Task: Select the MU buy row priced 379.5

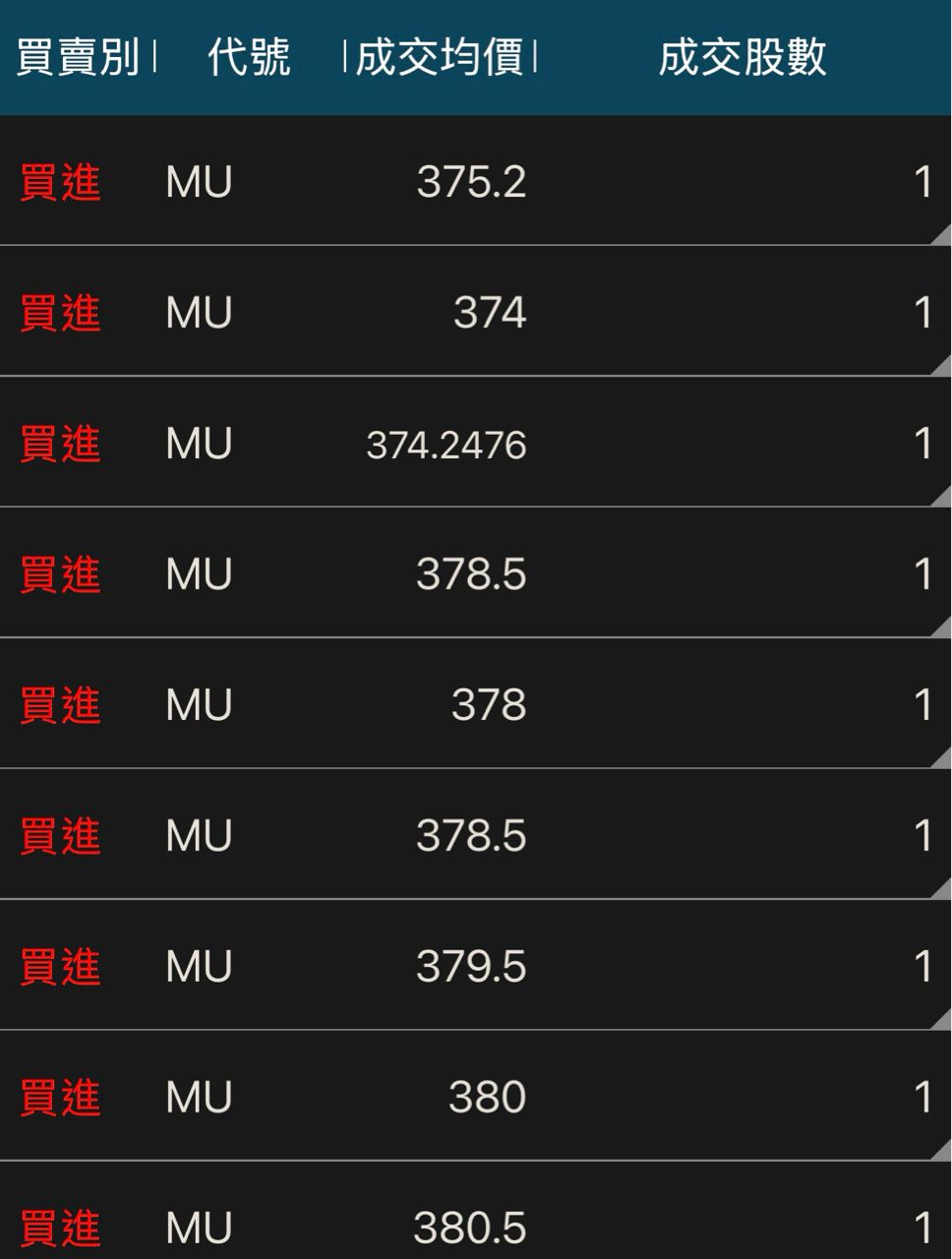Action: pos(472,966)
